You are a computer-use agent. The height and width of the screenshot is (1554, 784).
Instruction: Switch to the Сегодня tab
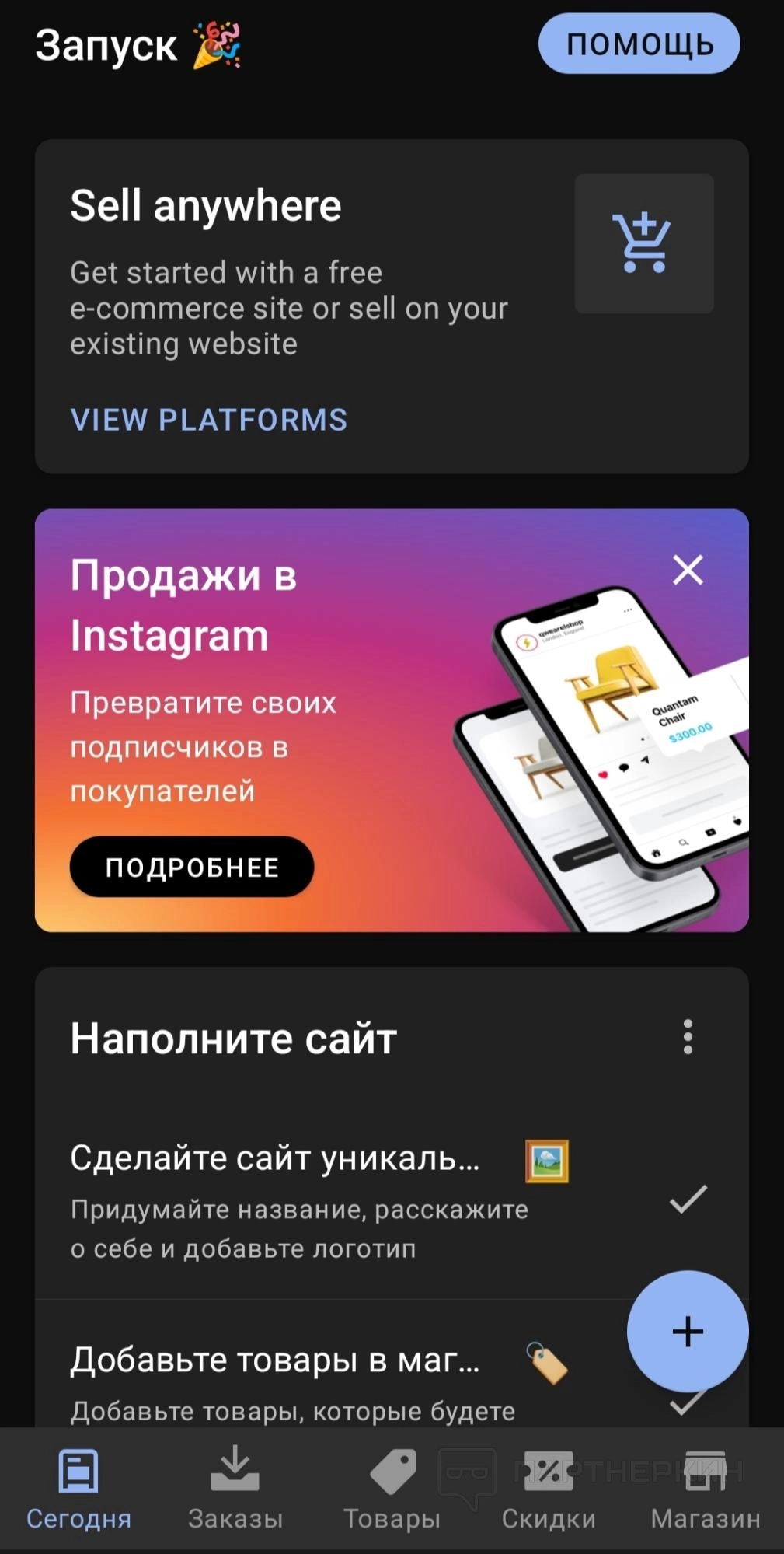click(x=78, y=1489)
